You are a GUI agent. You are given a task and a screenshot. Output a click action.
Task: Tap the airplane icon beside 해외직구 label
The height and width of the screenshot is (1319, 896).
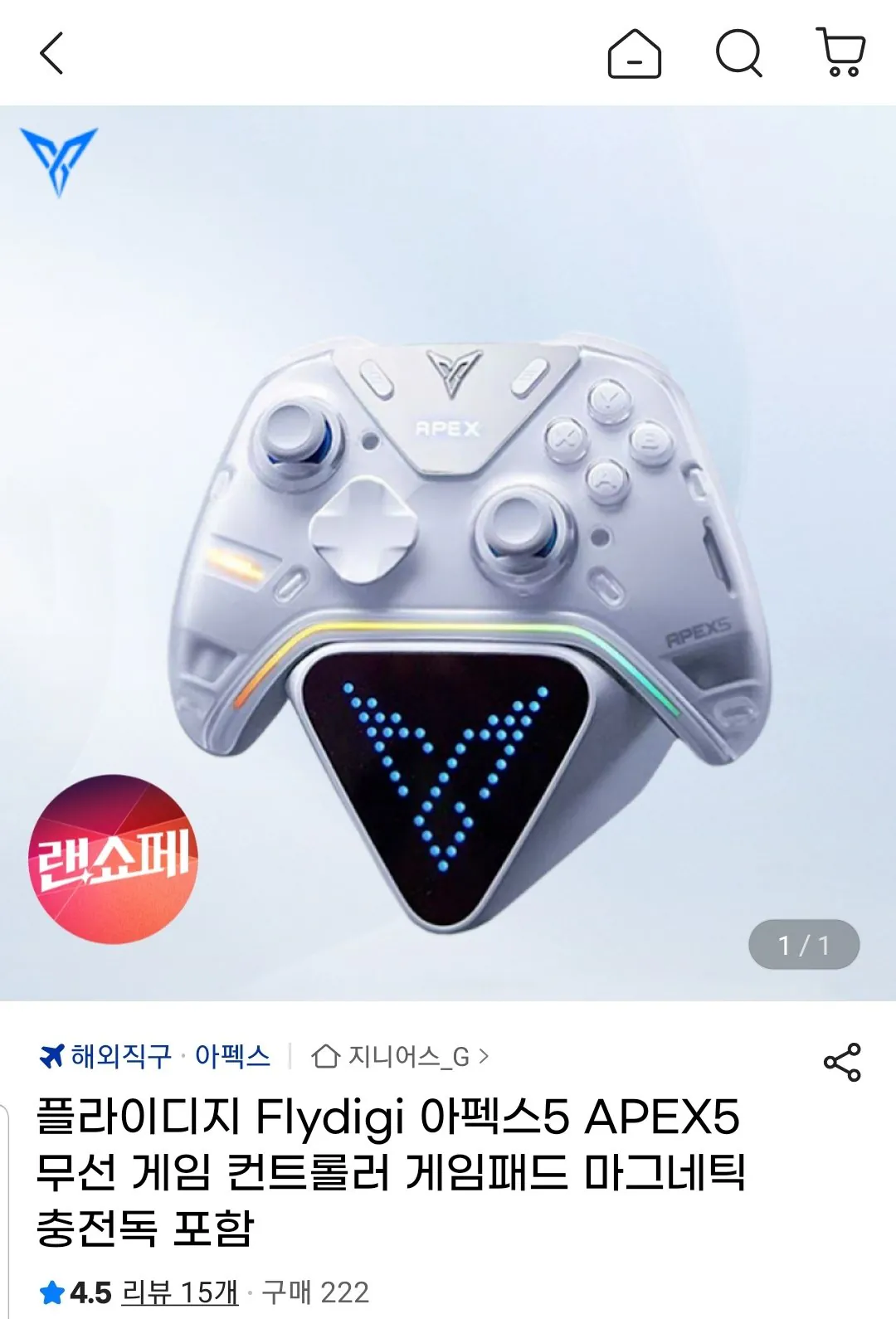point(53,1055)
